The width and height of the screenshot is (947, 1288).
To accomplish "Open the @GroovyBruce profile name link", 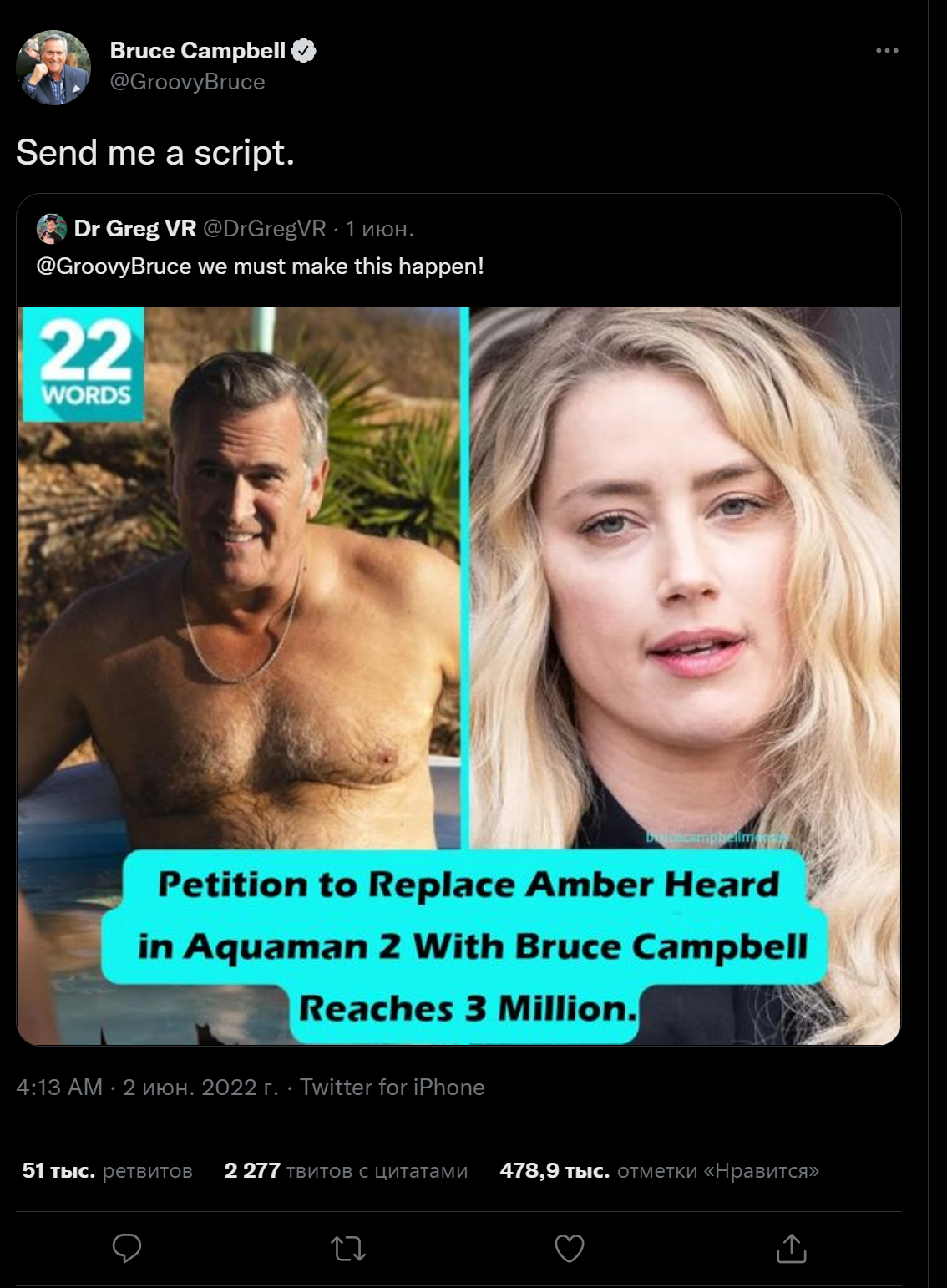I will [x=198, y=51].
